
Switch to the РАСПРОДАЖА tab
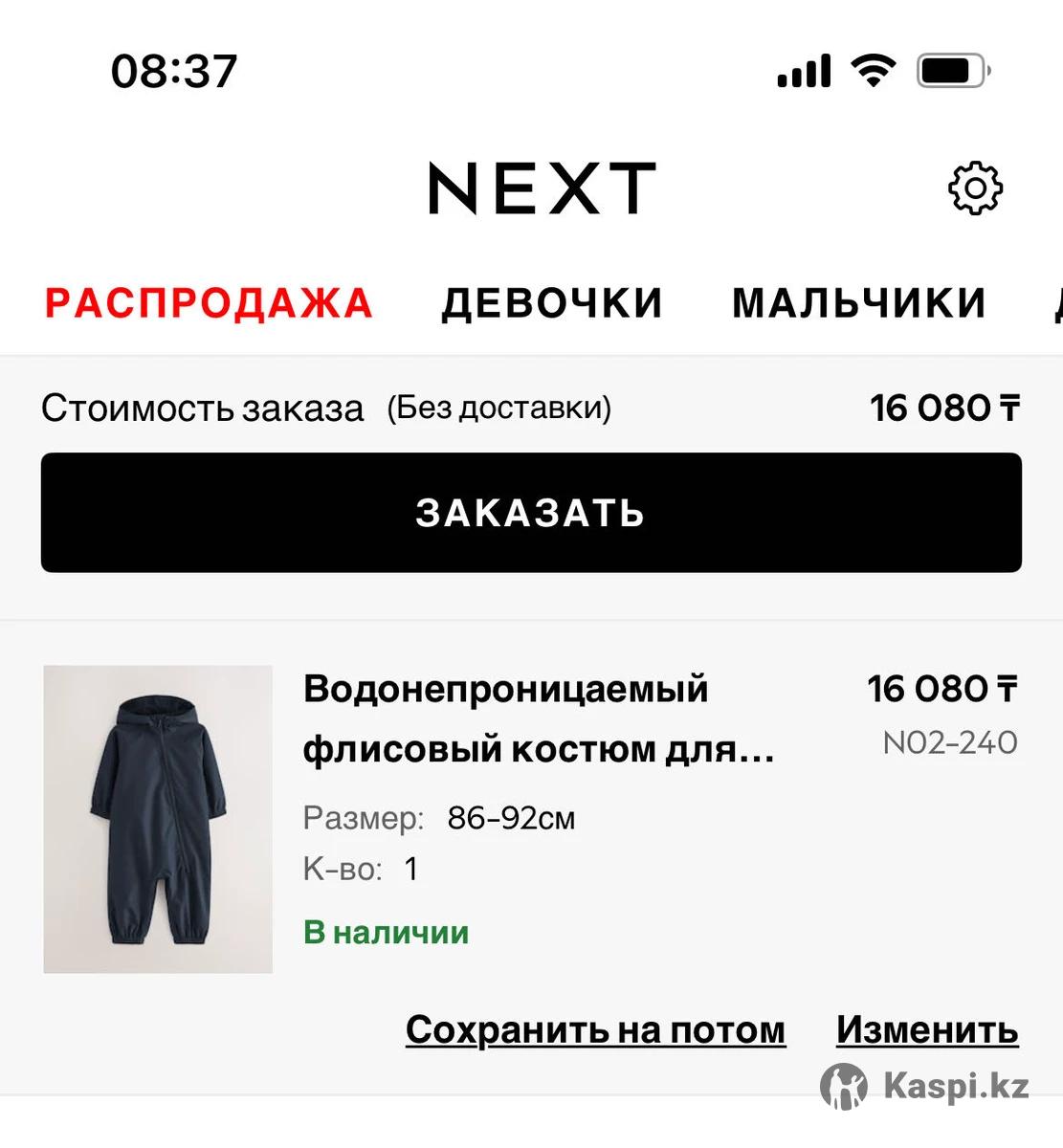point(209,303)
